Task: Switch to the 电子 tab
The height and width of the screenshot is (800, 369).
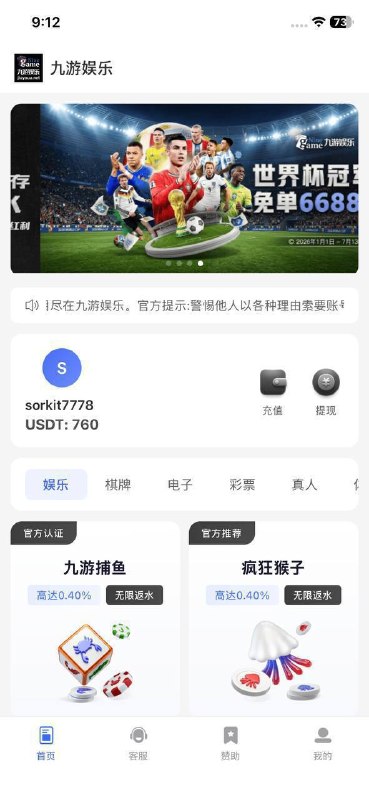Action: (x=180, y=484)
